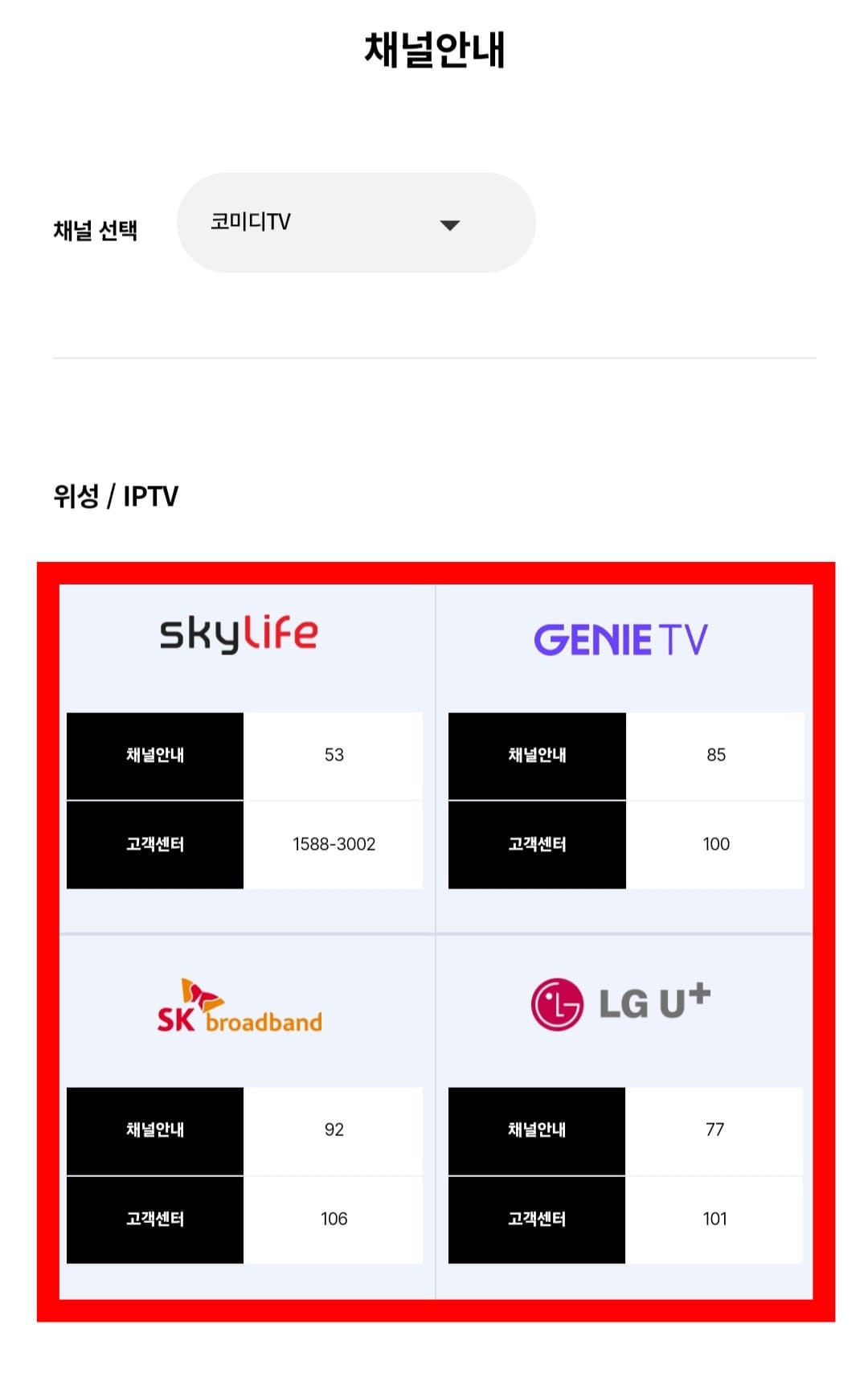Image resolution: width=868 pixels, height=1378 pixels.
Task: Click LG U+ customer service number 101
Action: (x=717, y=1219)
